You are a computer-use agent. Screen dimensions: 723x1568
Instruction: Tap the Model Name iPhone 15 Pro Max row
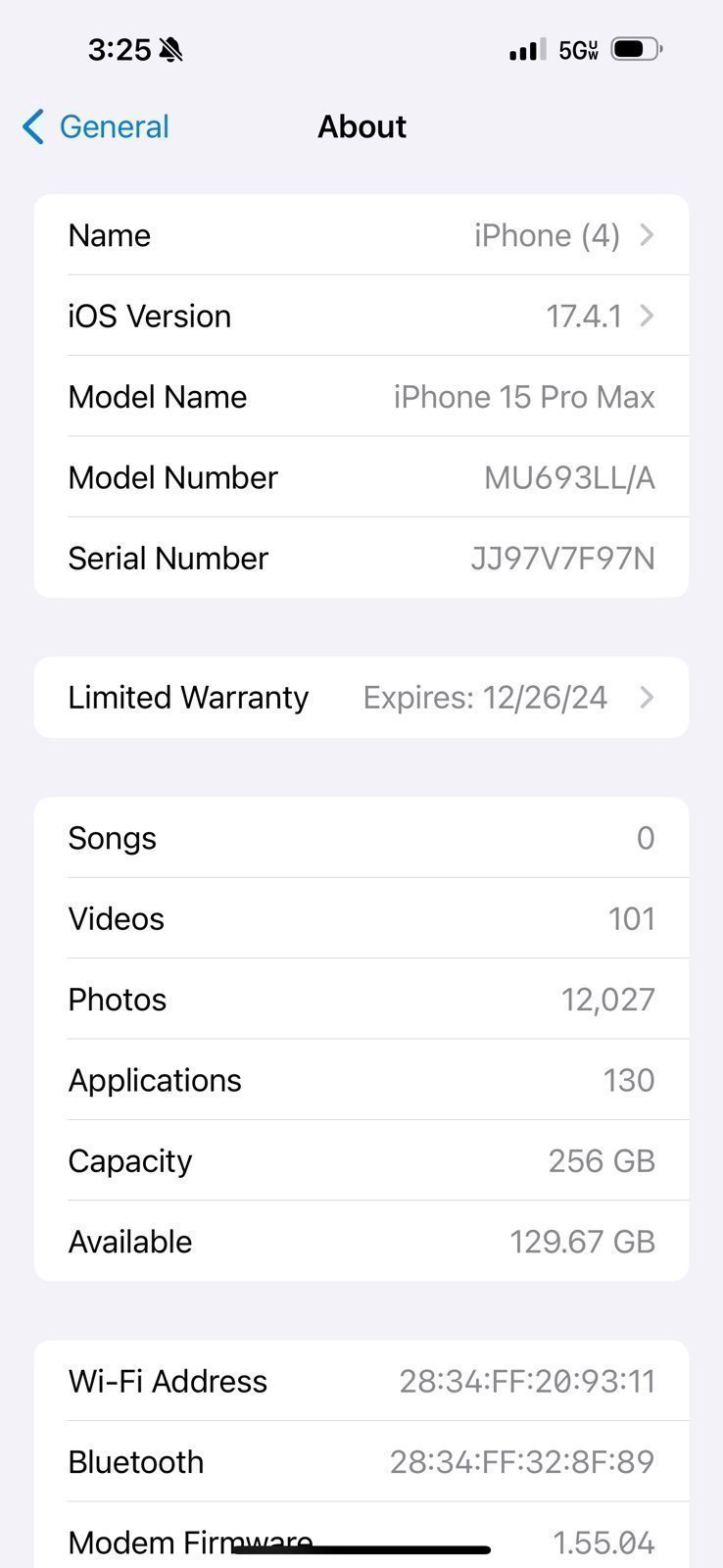(361, 397)
